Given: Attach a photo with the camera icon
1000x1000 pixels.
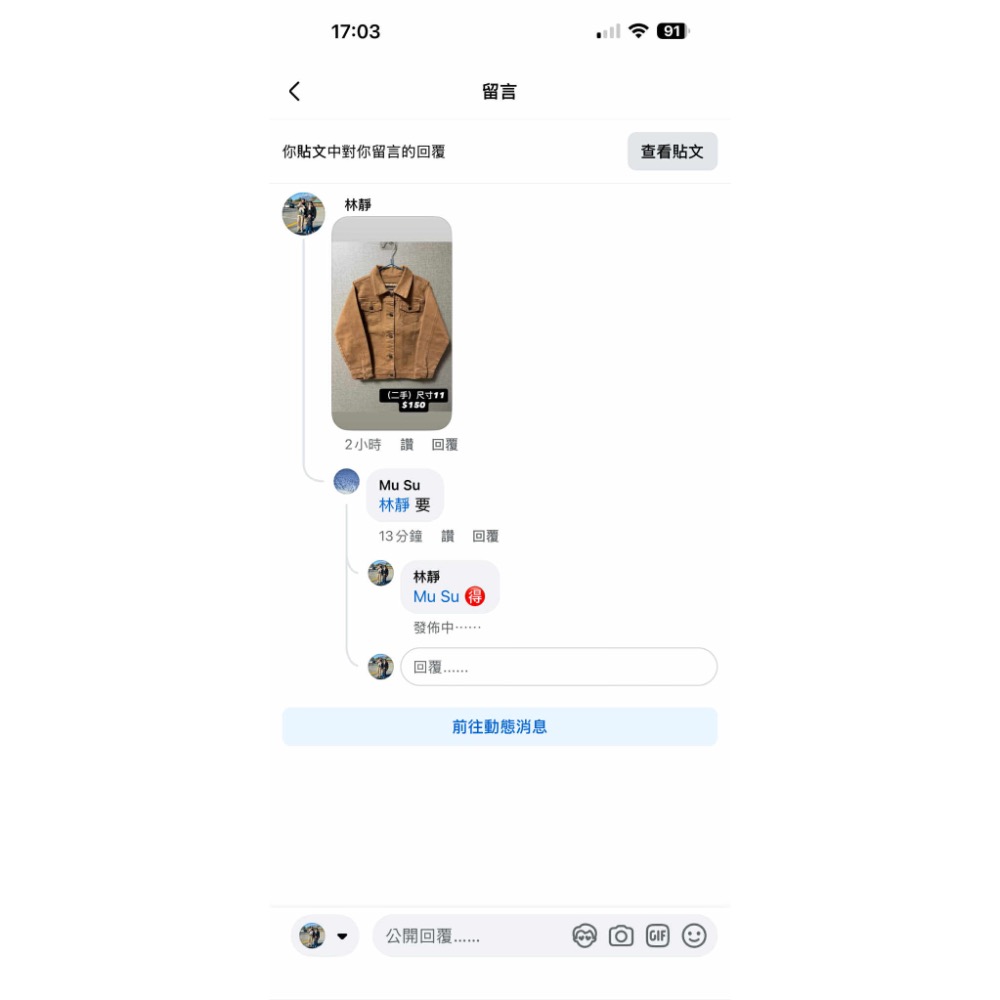Looking at the screenshot, I should 621,936.
